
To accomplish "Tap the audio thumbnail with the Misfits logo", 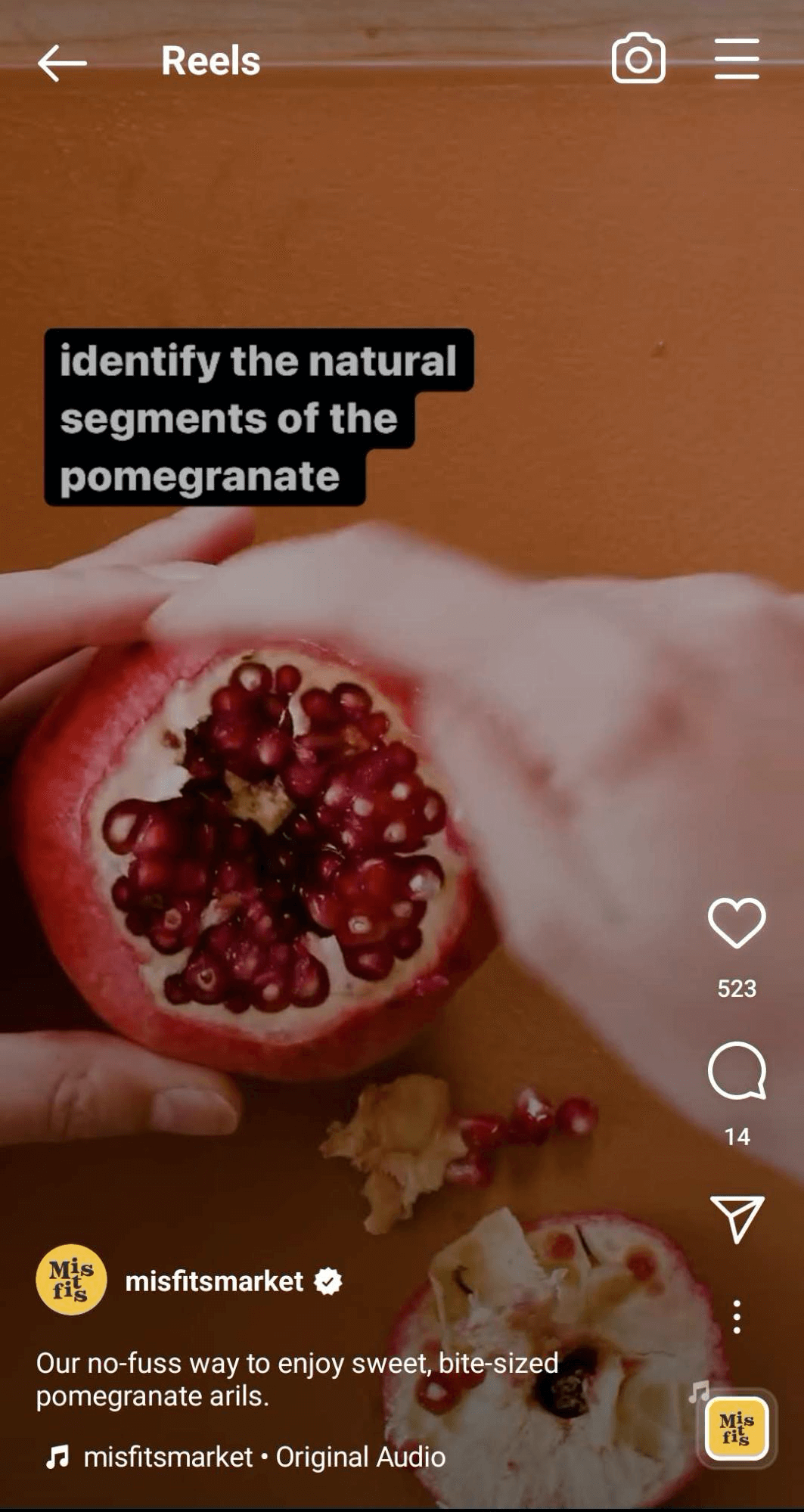I will pyautogui.click(x=736, y=1428).
